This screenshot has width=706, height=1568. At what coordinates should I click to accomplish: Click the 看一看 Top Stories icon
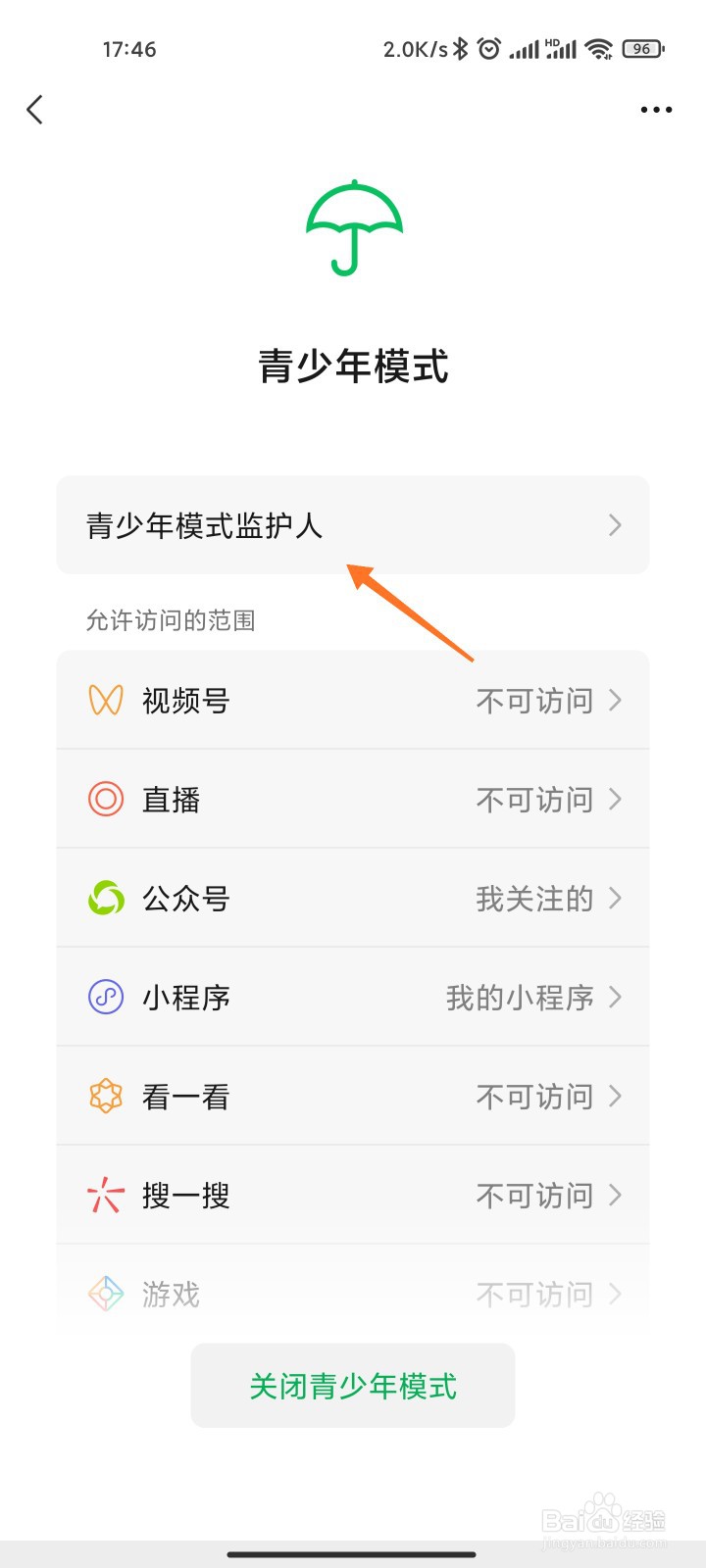click(x=105, y=1096)
